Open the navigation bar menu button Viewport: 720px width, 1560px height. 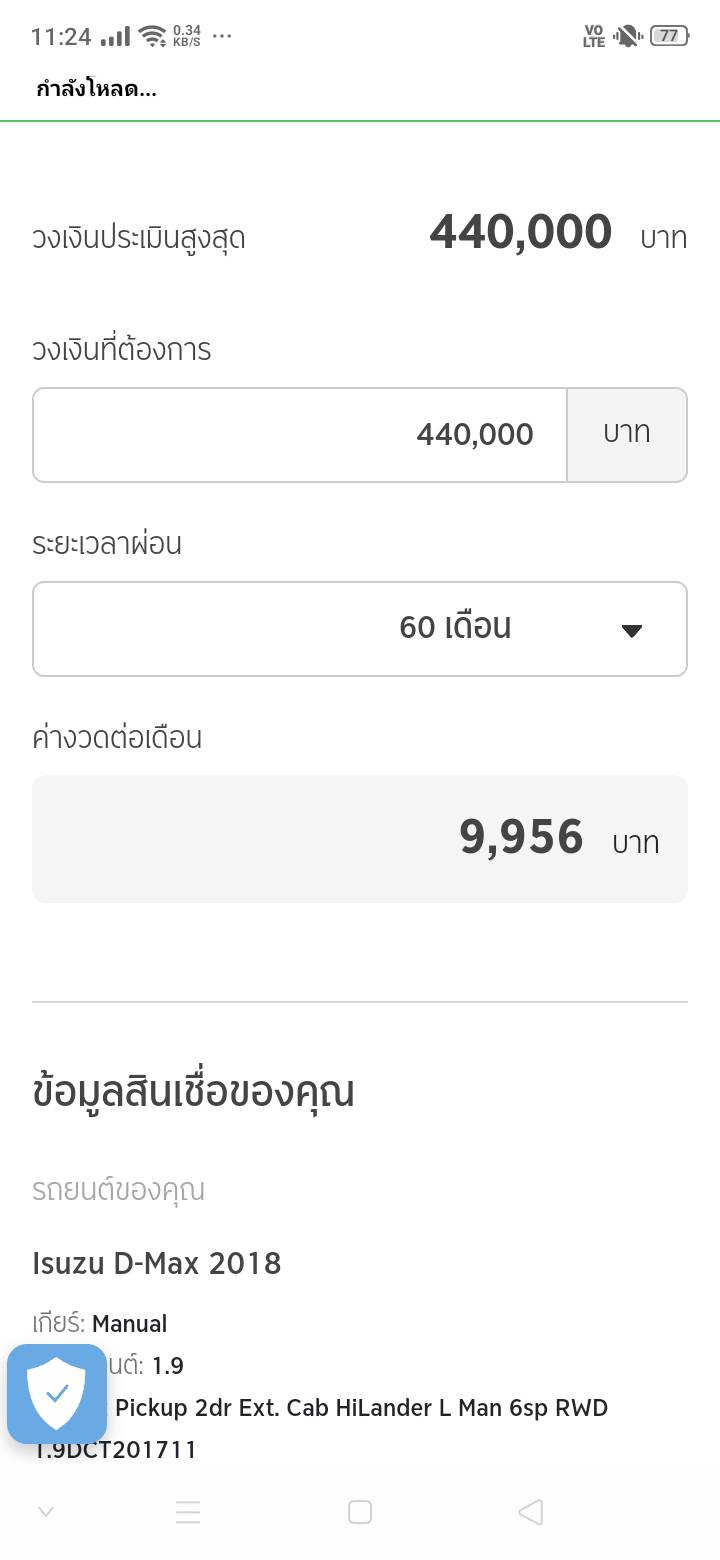point(188,1512)
